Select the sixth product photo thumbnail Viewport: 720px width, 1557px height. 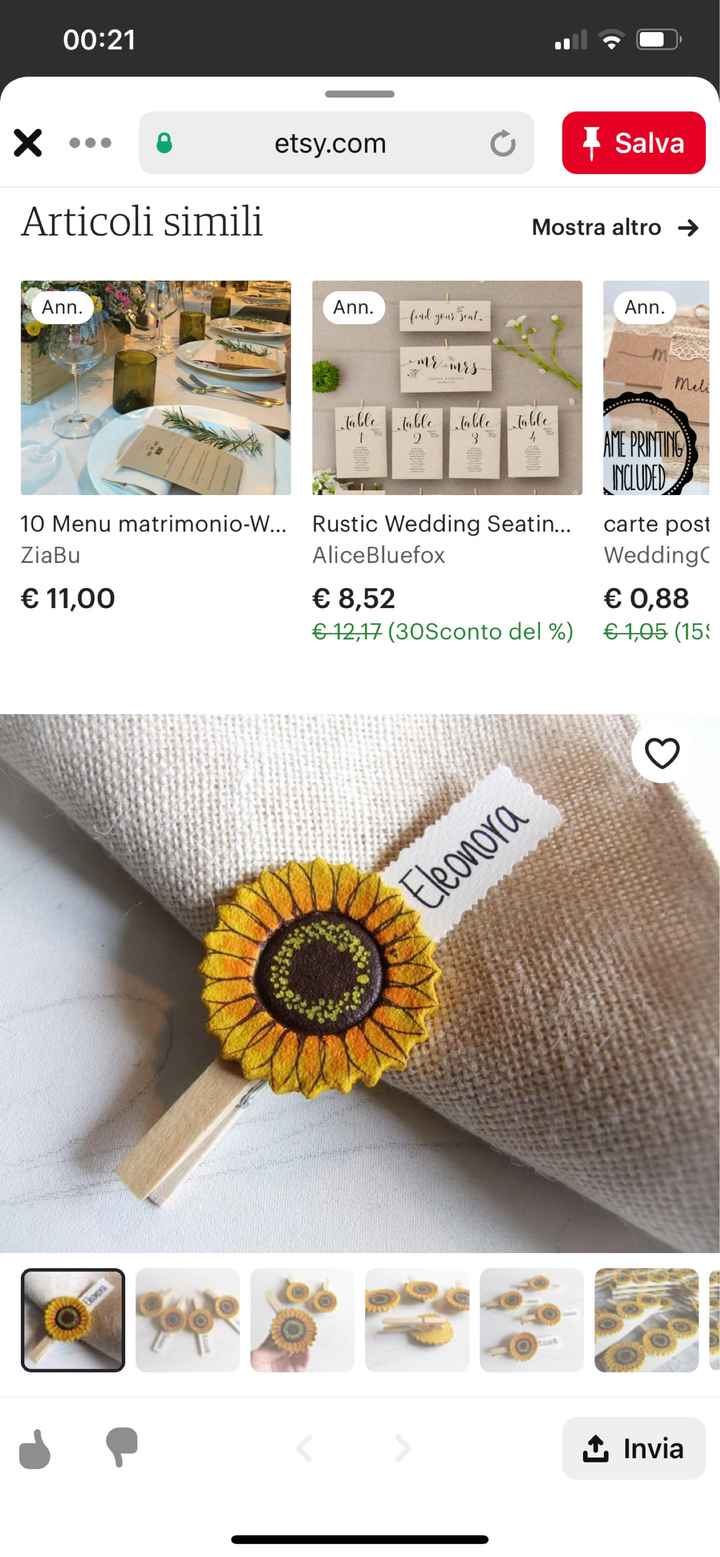646,1320
